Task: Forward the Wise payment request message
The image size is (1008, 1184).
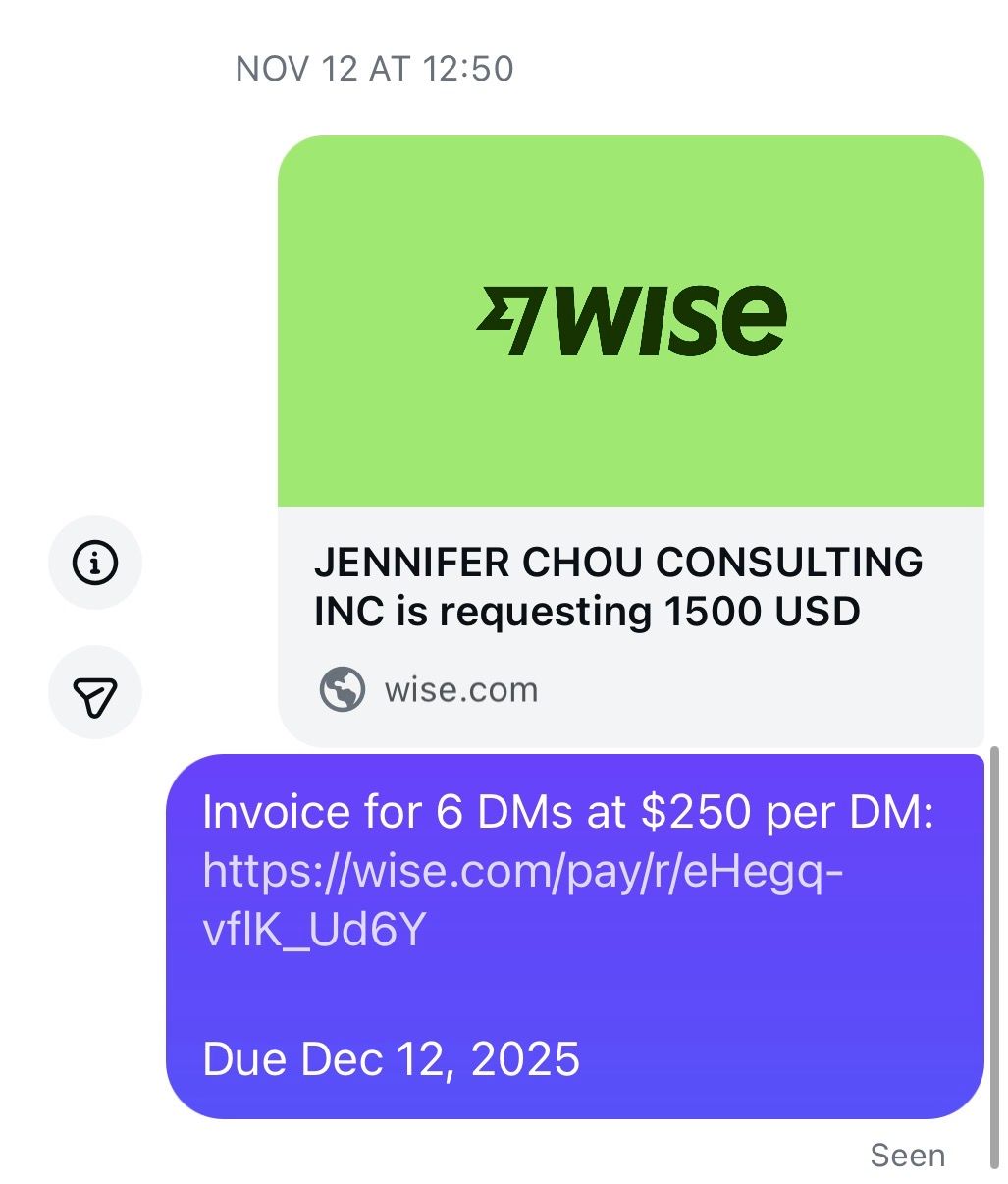Action: tap(95, 693)
